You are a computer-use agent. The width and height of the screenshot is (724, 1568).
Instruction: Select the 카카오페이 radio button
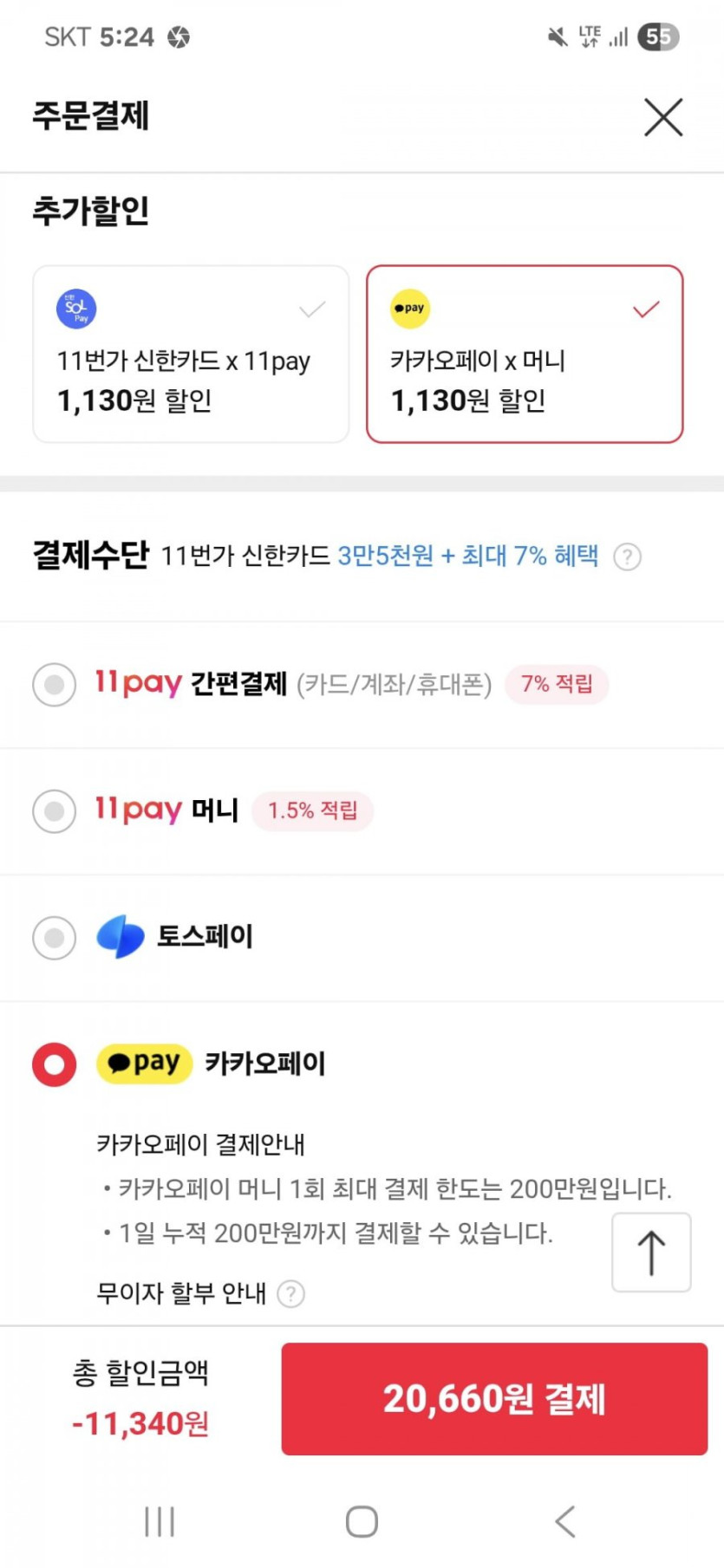click(x=55, y=1064)
